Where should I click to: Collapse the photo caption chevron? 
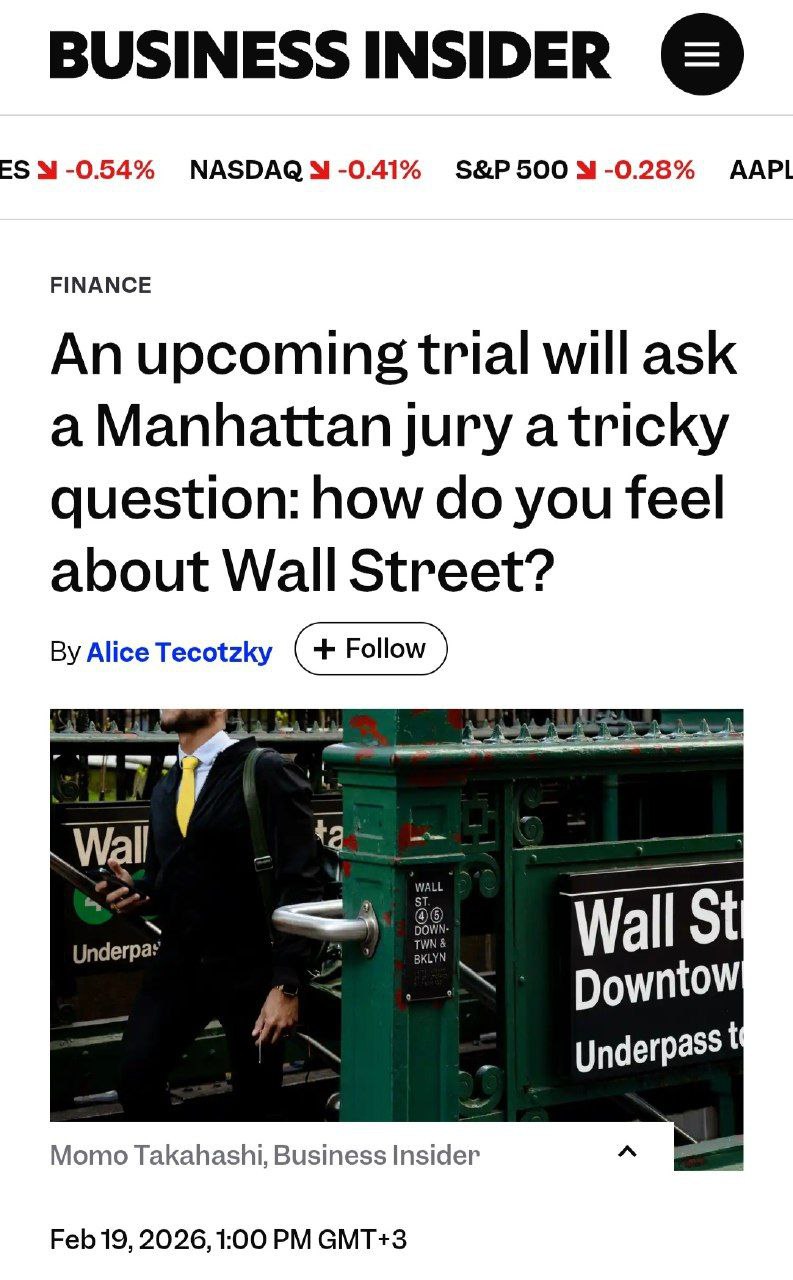click(x=627, y=1151)
